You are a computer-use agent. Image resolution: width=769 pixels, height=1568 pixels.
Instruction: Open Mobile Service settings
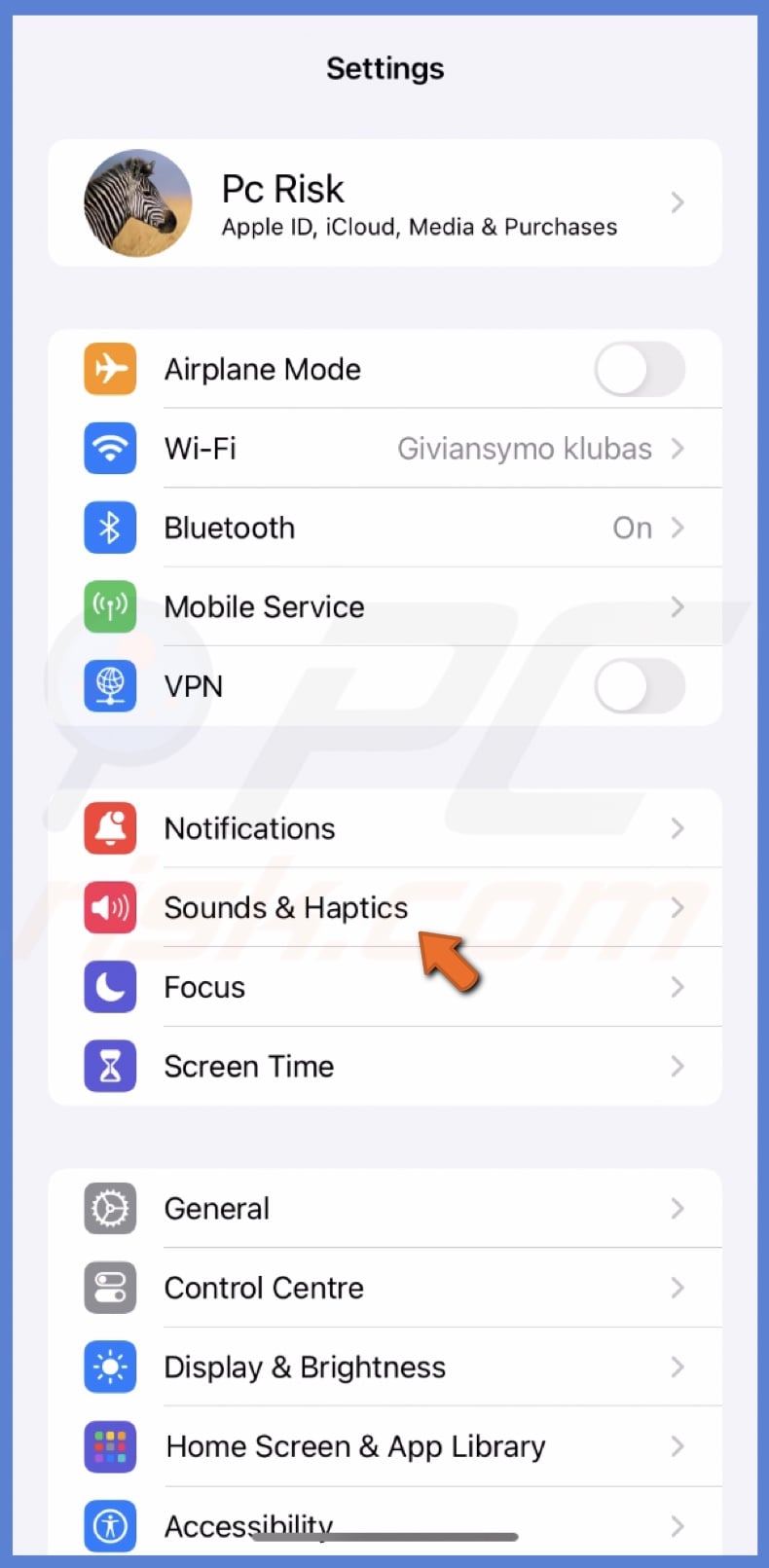384,607
